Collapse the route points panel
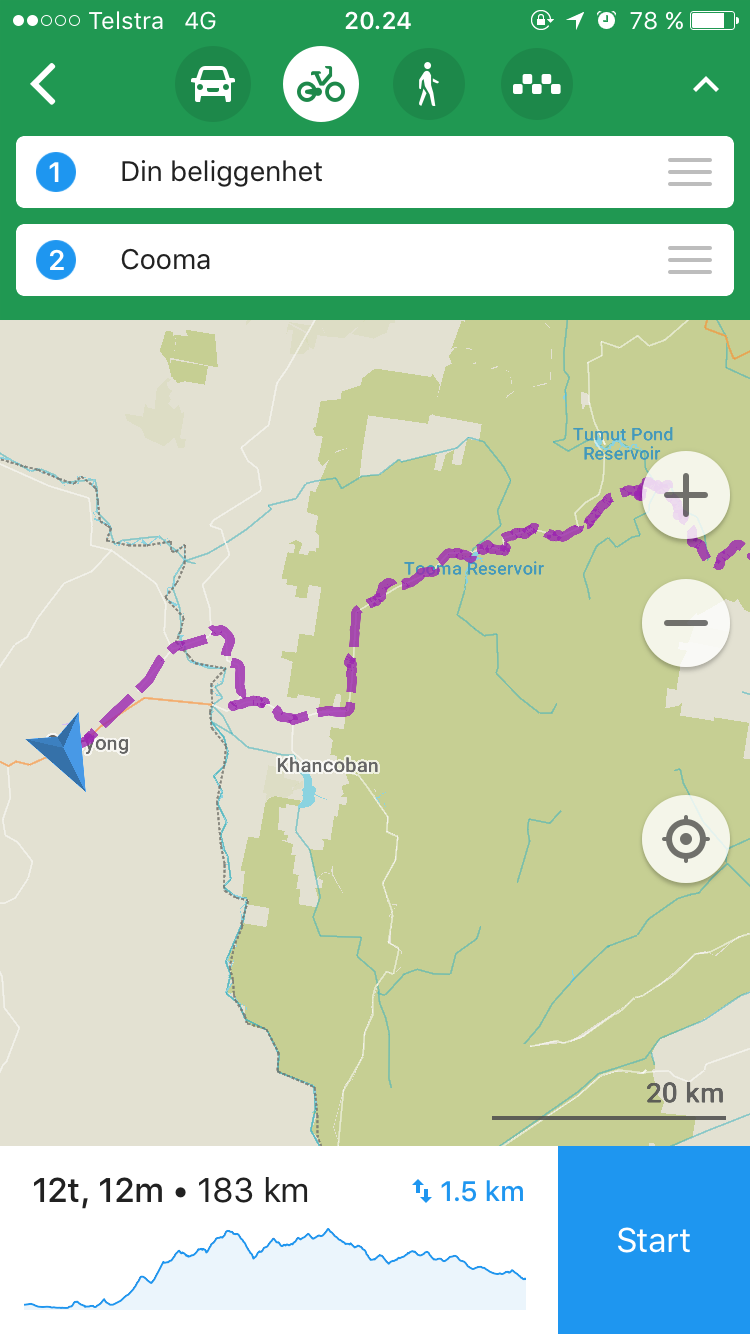Screen dimensions: 750x1334 click(x=706, y=85)
